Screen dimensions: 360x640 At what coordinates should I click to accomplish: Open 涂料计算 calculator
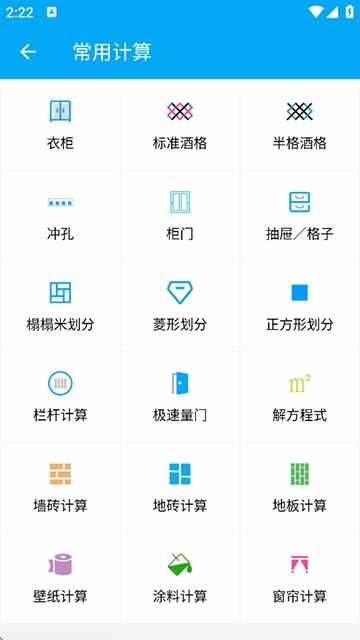click(x=180, y=578)
